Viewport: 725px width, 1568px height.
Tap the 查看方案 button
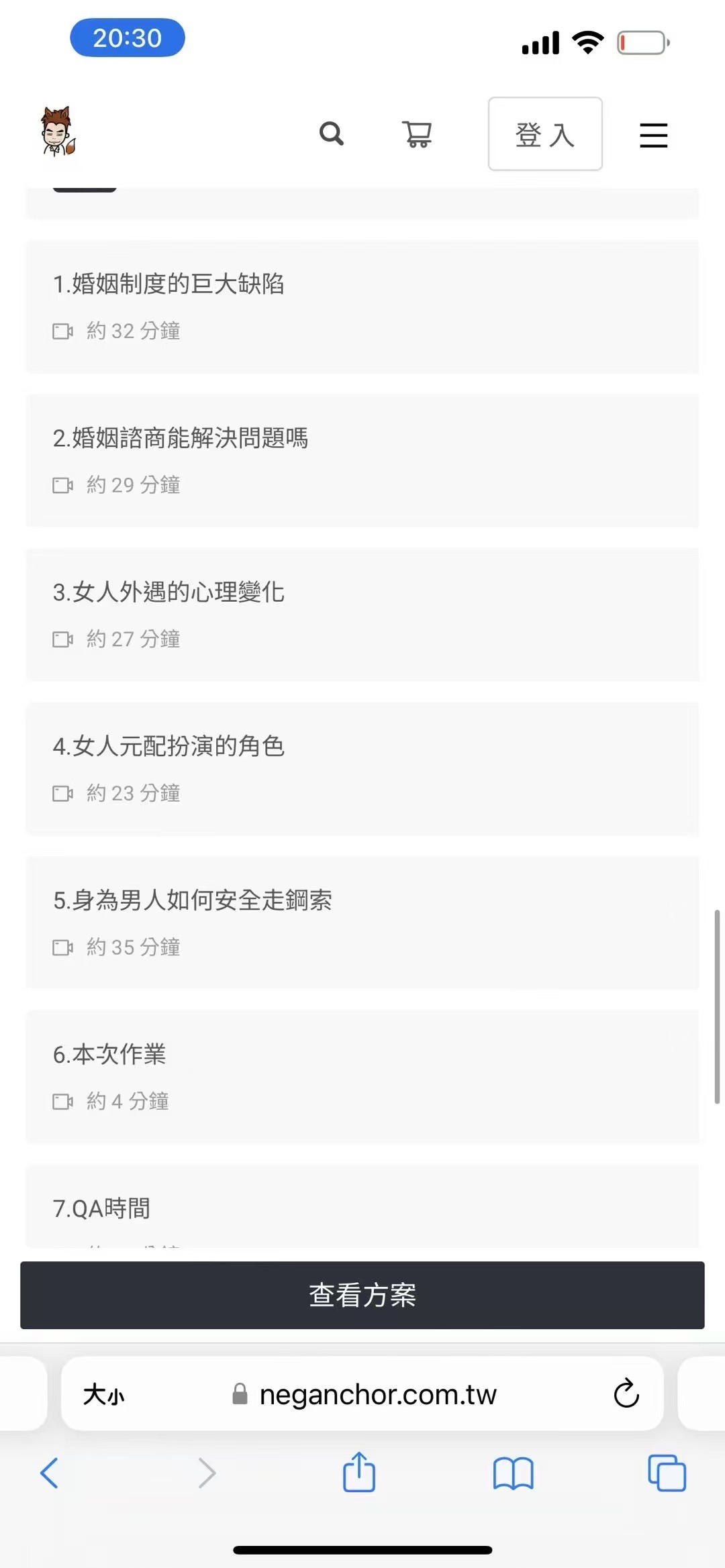pos(362,1295)
